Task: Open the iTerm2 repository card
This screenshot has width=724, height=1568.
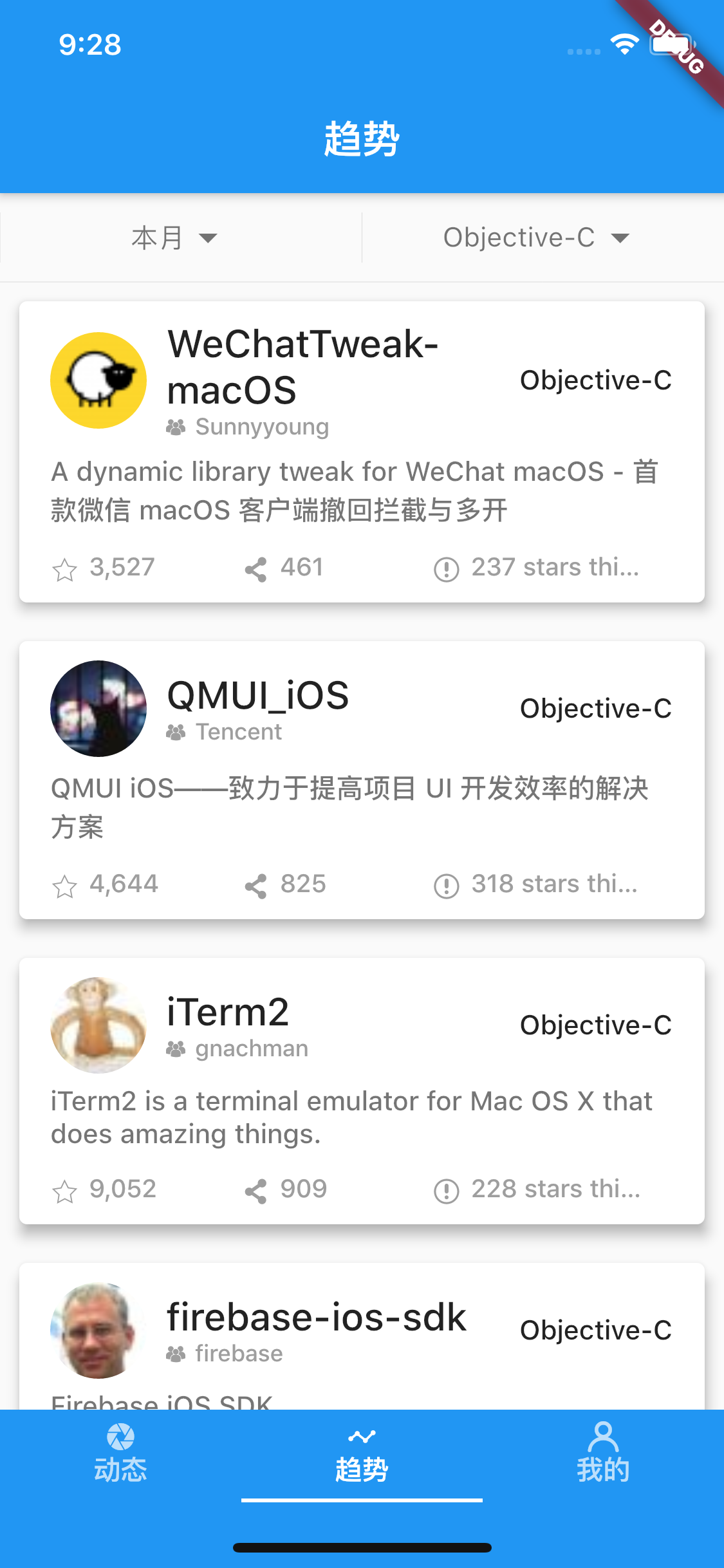Action: tap(362, 1090)
